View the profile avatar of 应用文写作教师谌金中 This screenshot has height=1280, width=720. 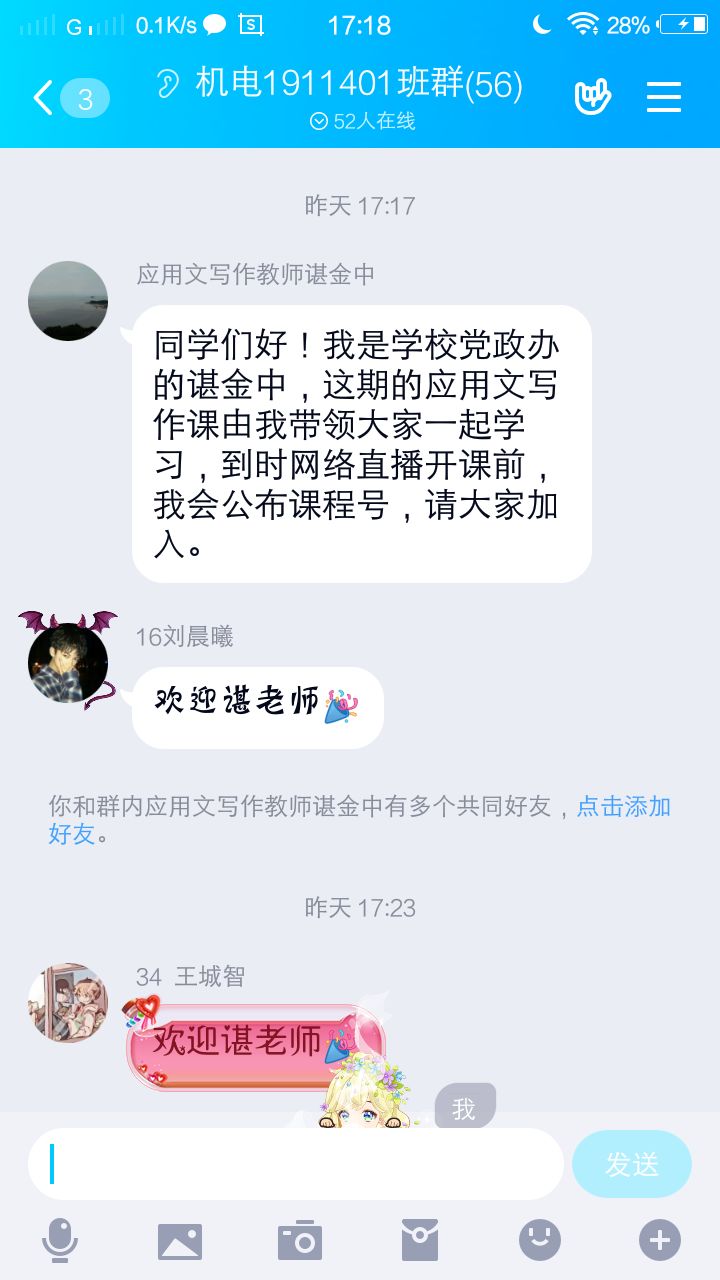(68, 301)
